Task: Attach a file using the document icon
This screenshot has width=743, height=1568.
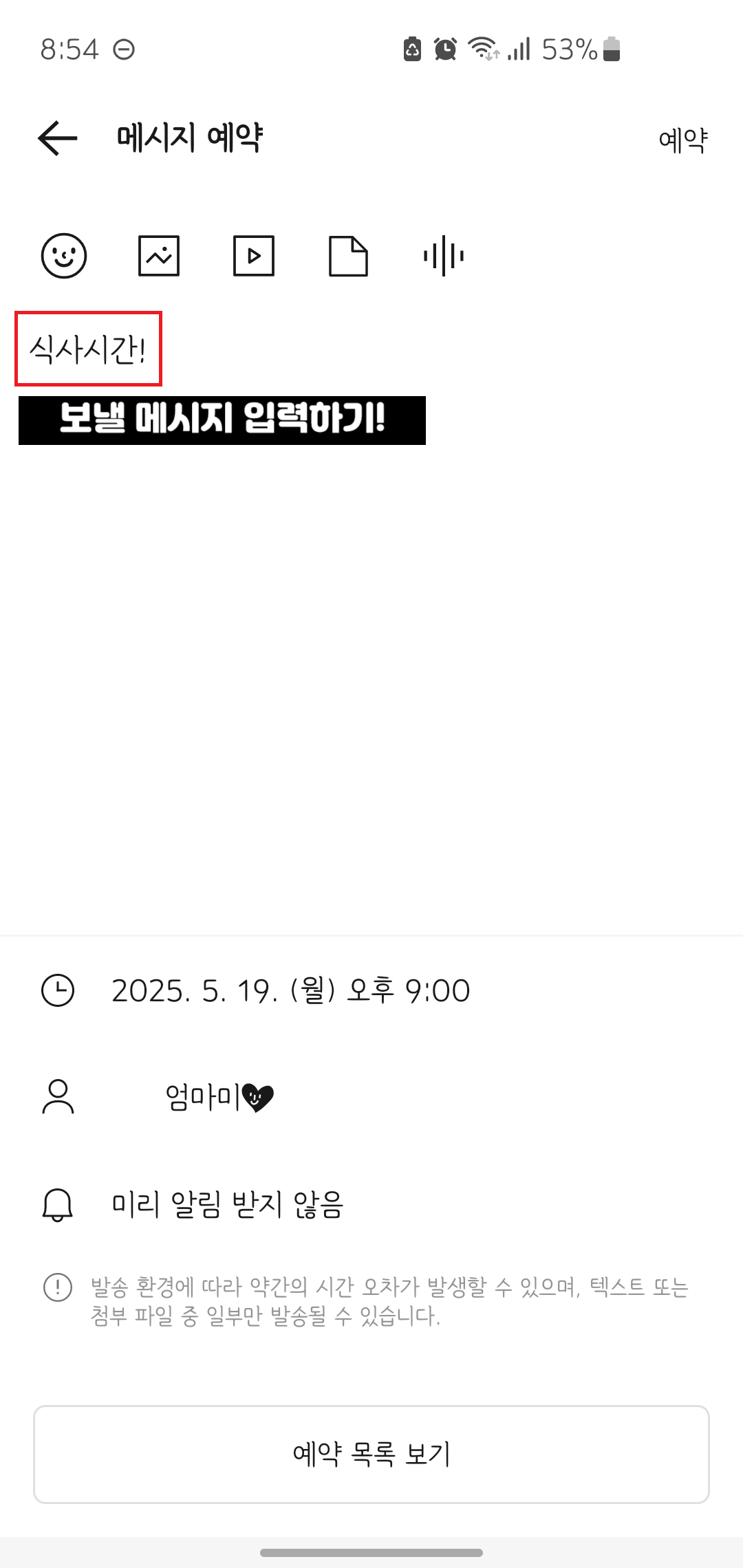Action: 349,256
